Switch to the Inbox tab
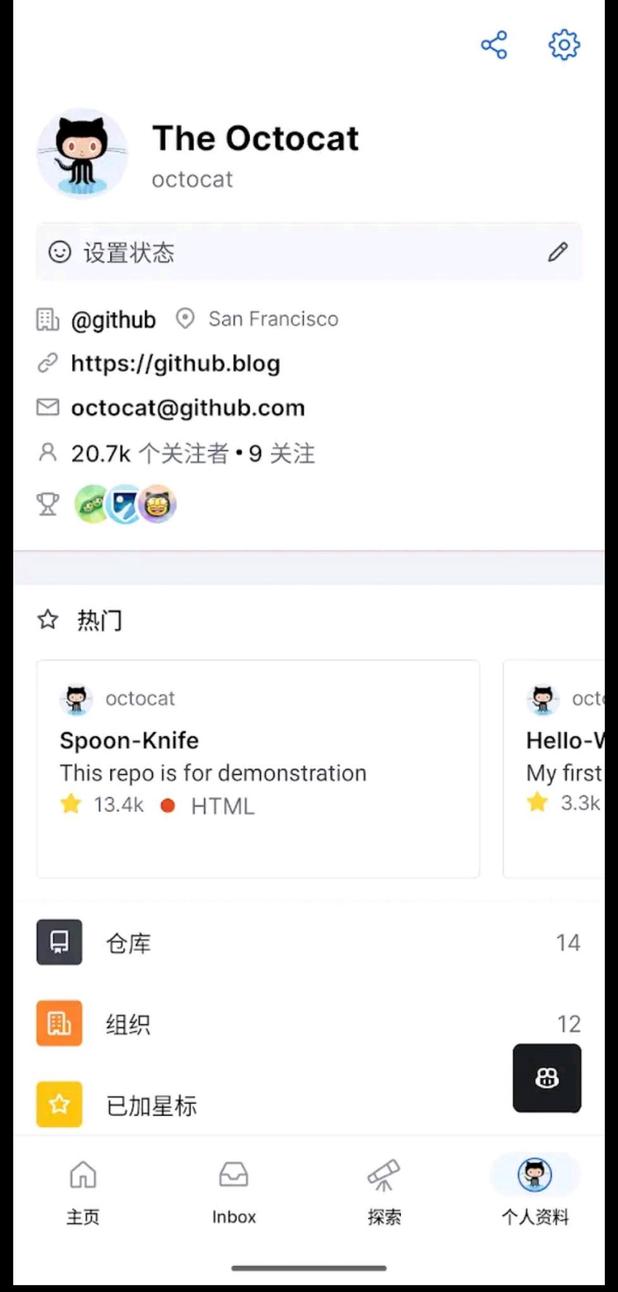 pyautogui.click(x=234, y=1190)
